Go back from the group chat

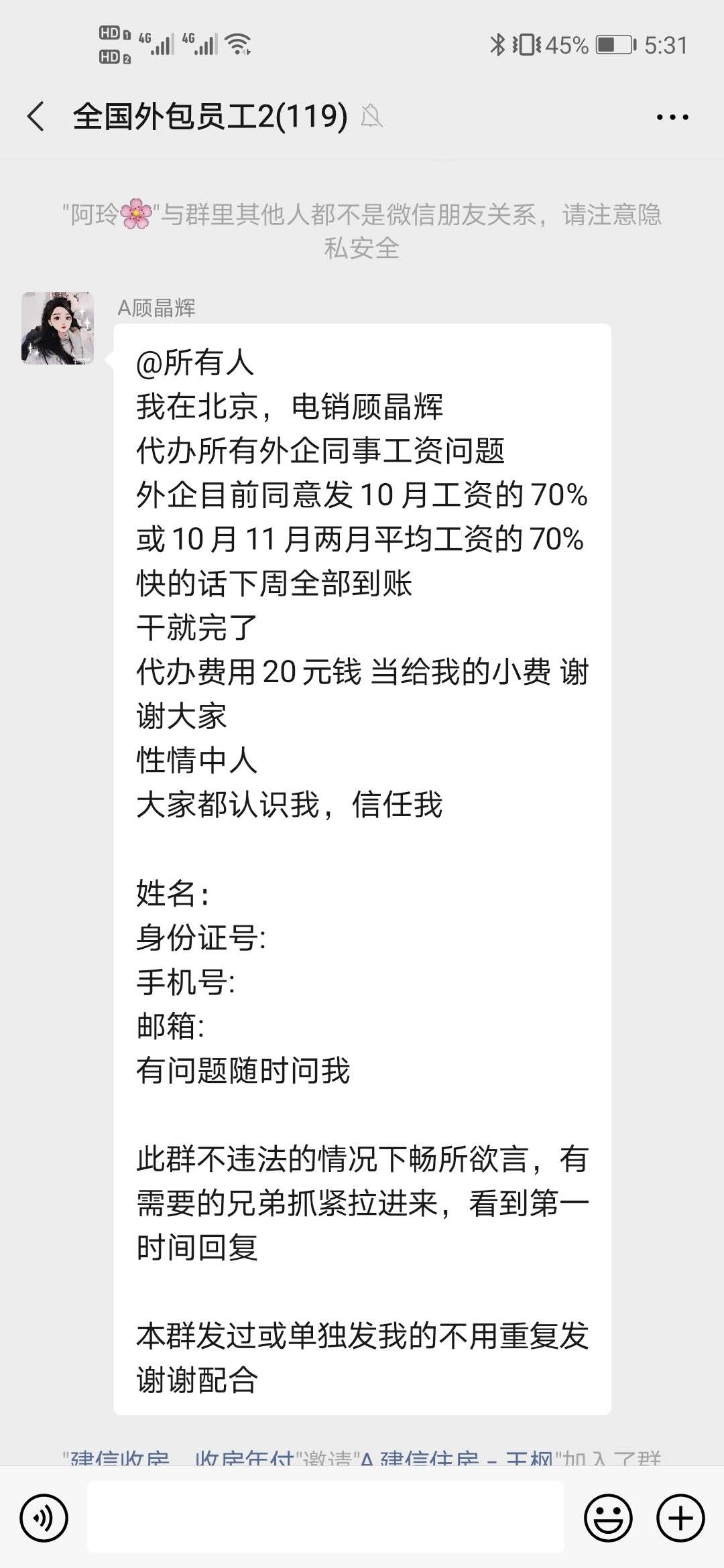tap(36, 117)
